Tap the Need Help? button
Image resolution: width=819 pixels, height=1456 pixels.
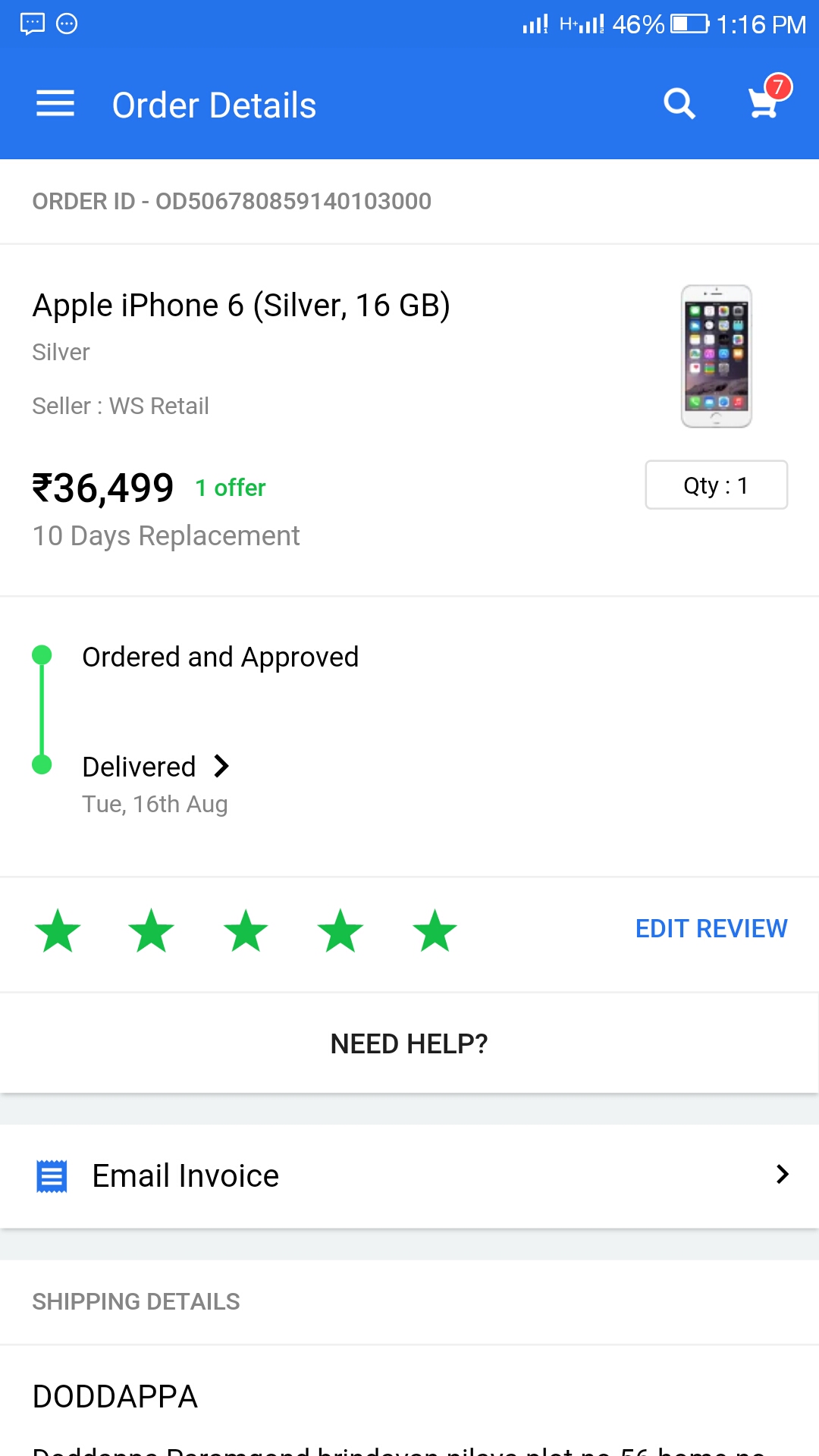pyautogui.click(x=409, y=1044)
